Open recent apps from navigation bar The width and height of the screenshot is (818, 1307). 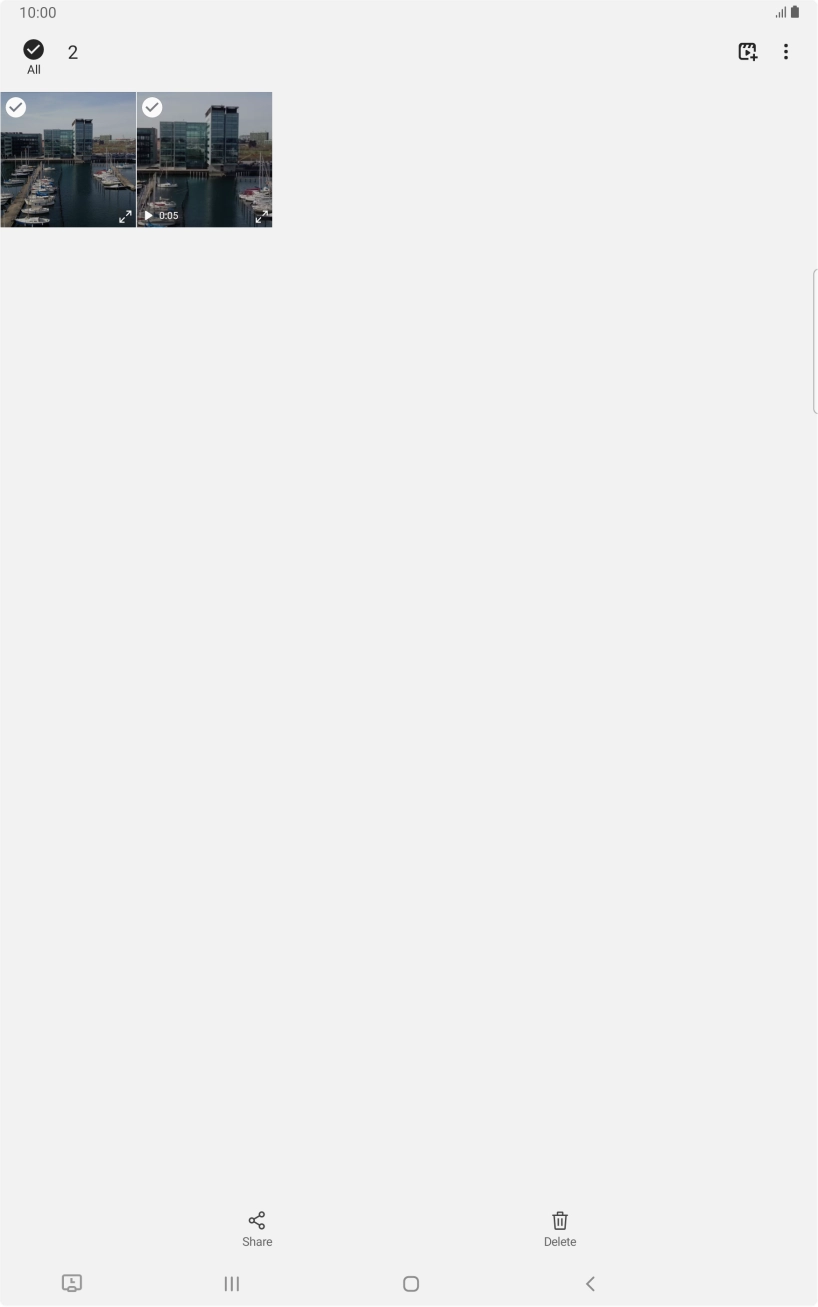(x=232, y=1283)
